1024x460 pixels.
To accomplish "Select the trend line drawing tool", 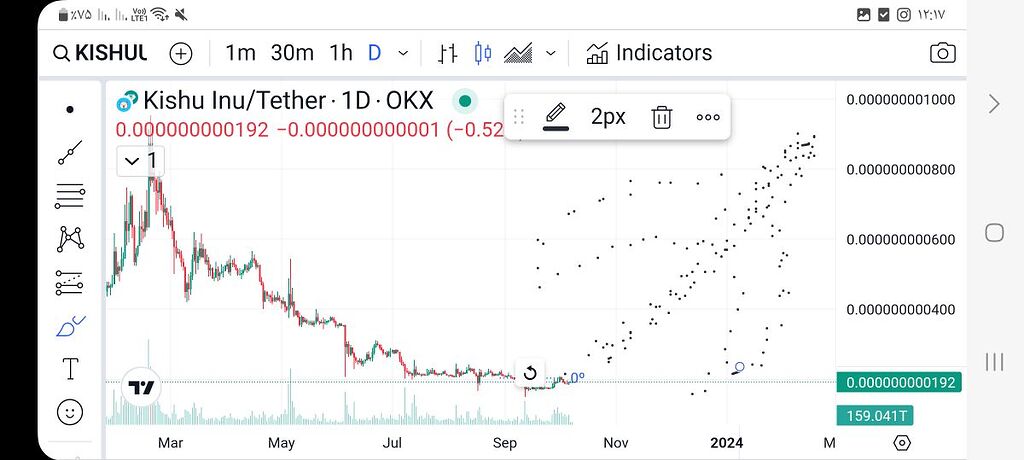I will point(70,153).
